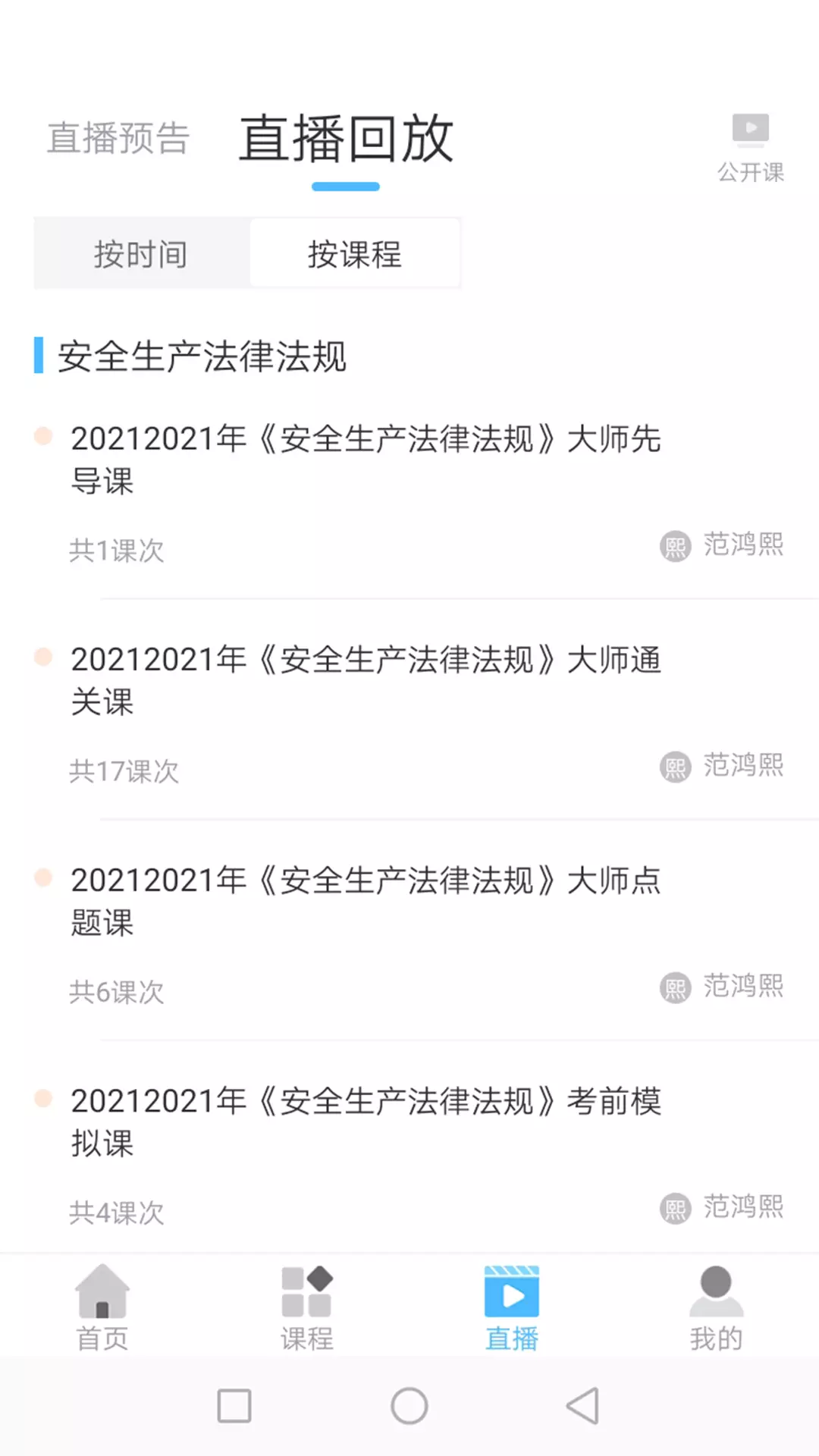Image resolution: width=819 pixels, height=1456 pixels.
Task: Select the 直播回放 tab
Action: pyautogui.click(x=346, y=139)
